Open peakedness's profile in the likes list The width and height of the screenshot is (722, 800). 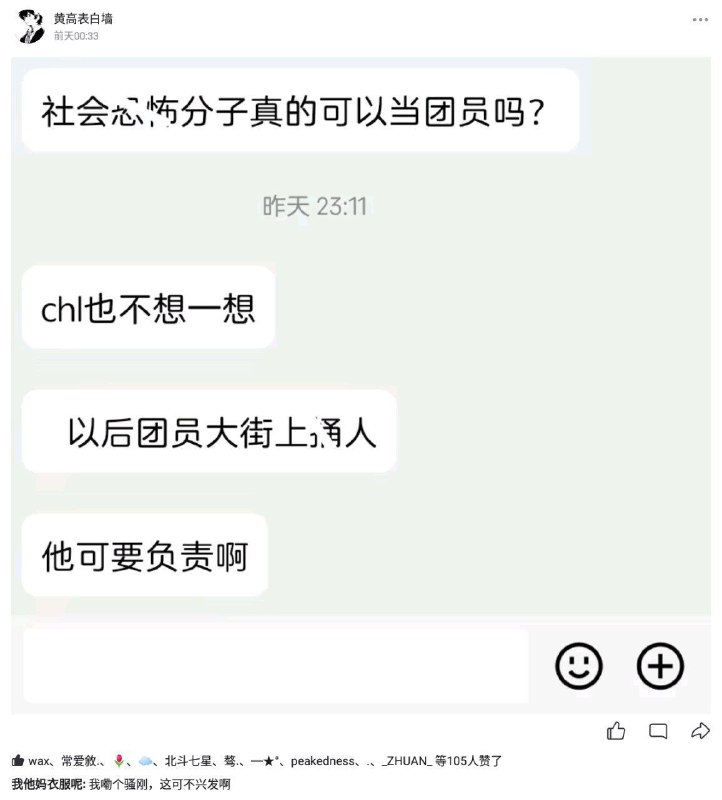[326, 760]
